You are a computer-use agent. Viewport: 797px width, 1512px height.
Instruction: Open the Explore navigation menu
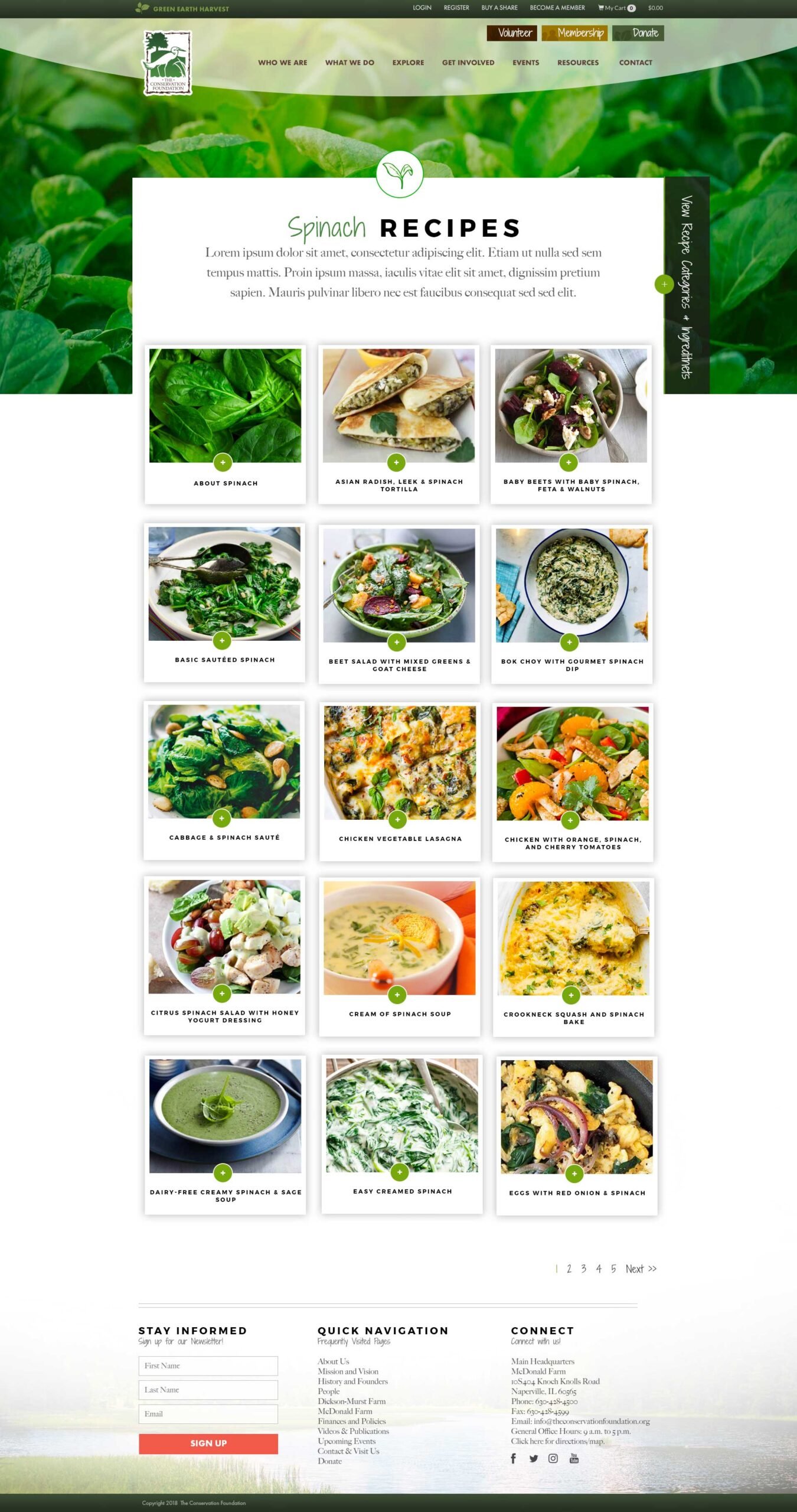point(408,63)
